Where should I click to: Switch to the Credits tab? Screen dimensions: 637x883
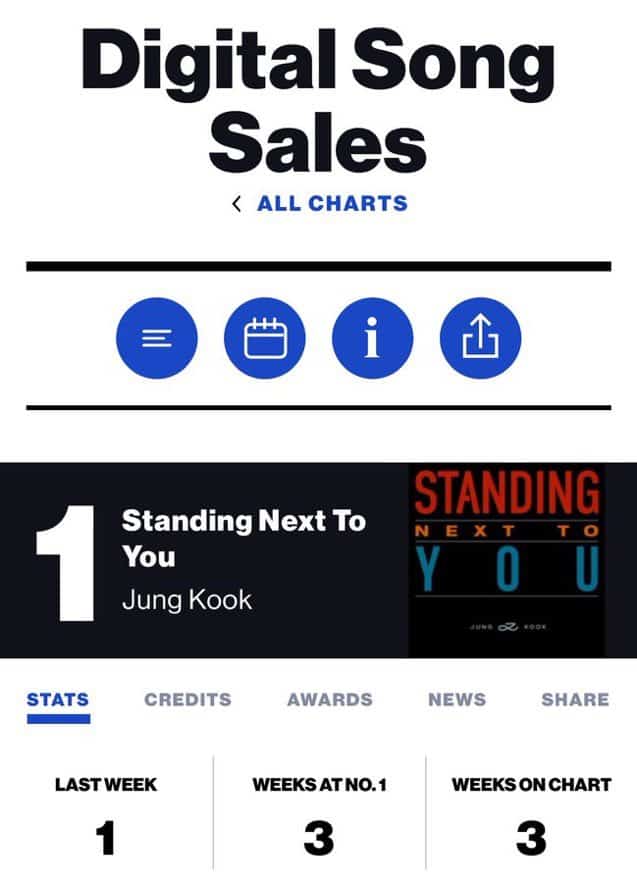click(x=187, y=700)
